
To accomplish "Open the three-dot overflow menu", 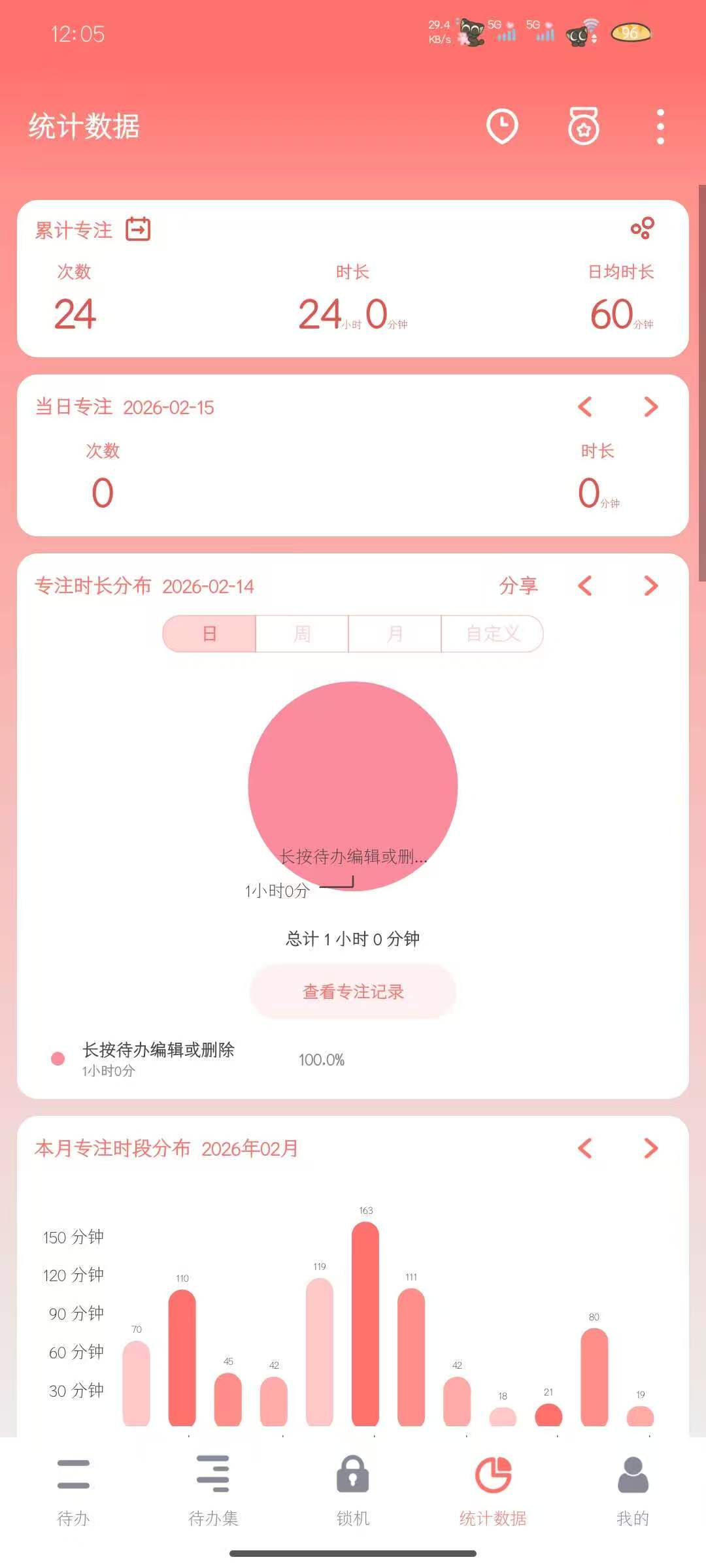I will click(x=660, y=127).
